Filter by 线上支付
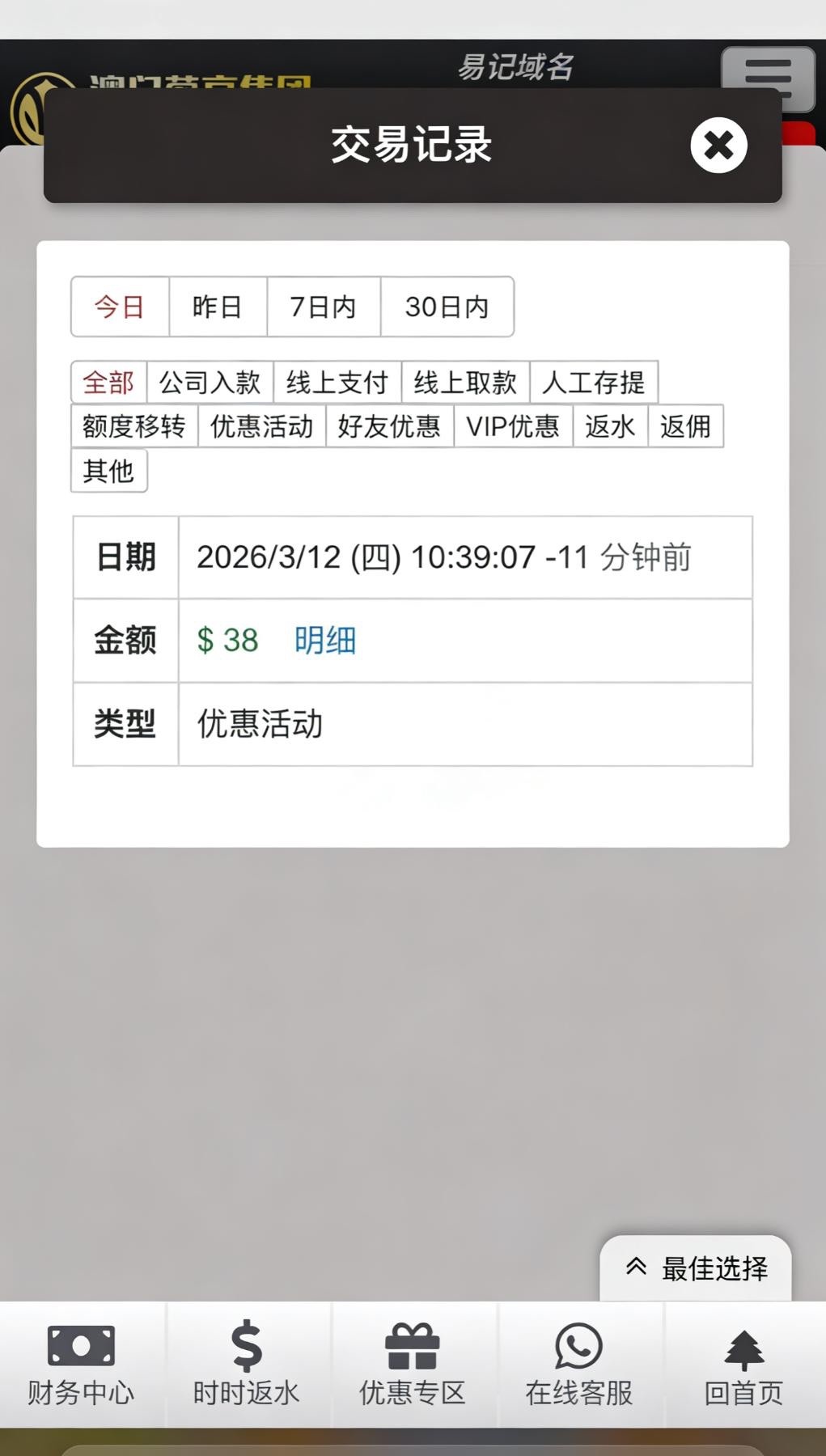Image resolution: width=826 pixels, height=1456 pixels. tap(337, 383)
